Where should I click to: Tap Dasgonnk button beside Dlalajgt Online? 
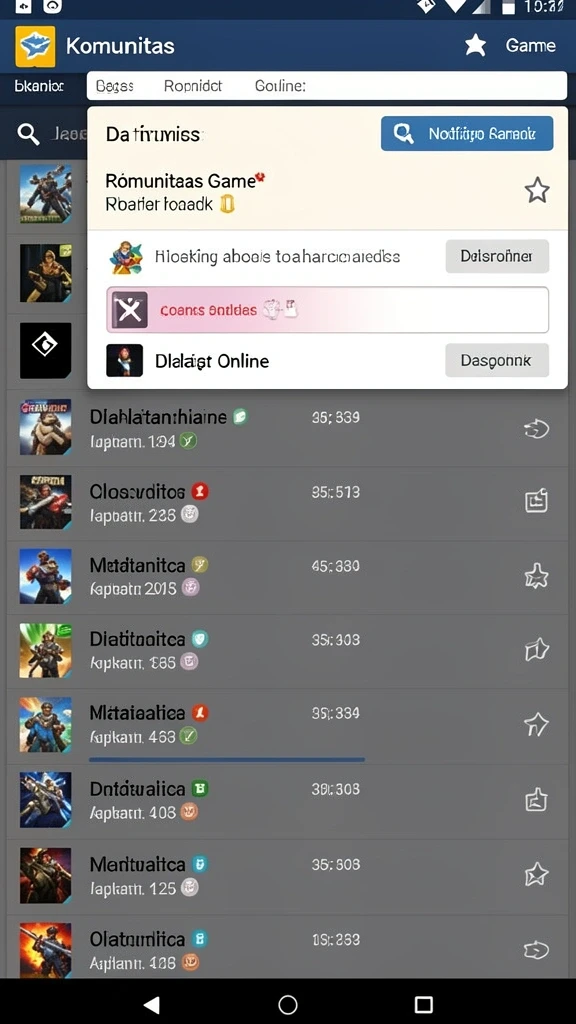[497, 360]
